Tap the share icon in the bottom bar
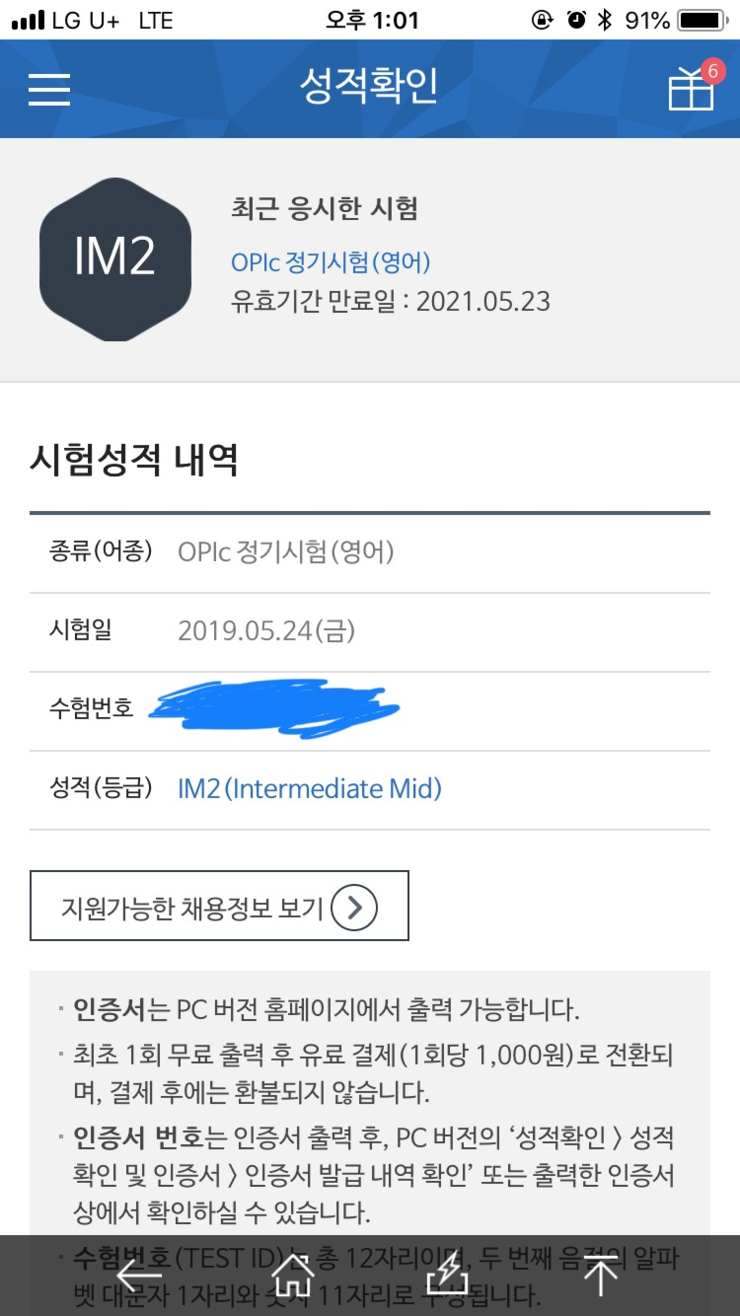The height and width of the screenshot is (1316, 740). tap(447, 1276)
